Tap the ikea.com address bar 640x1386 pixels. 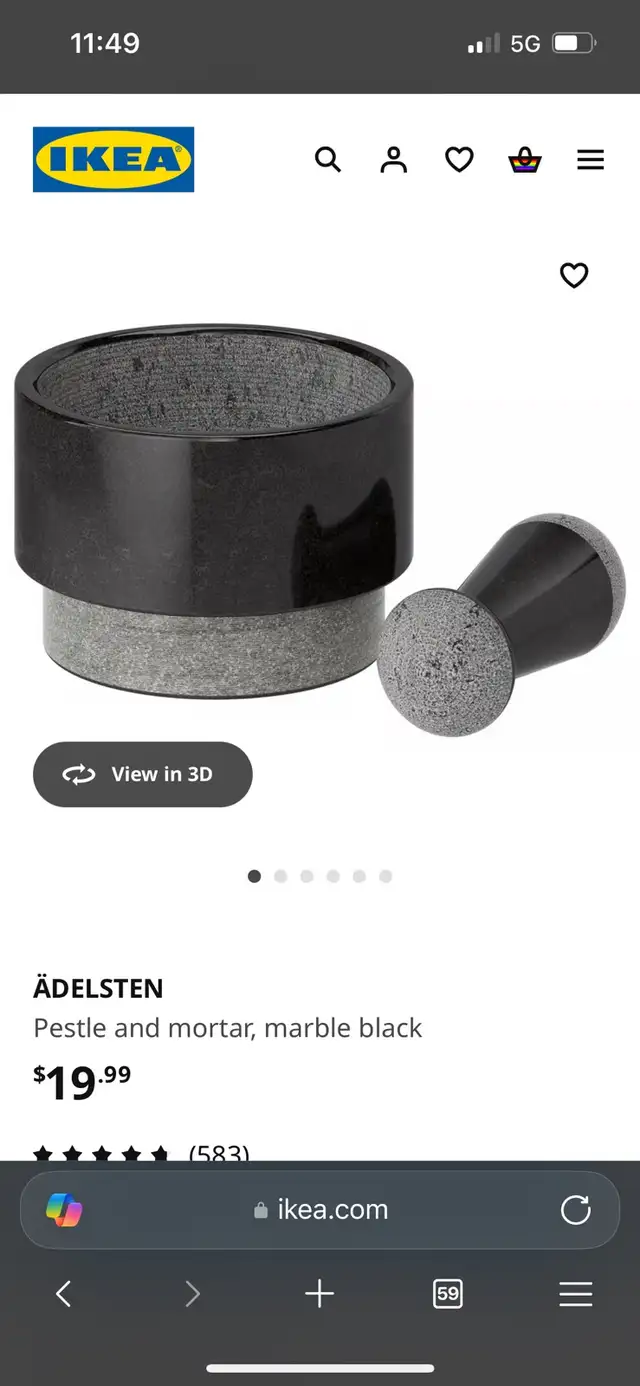click(320, 1210)
